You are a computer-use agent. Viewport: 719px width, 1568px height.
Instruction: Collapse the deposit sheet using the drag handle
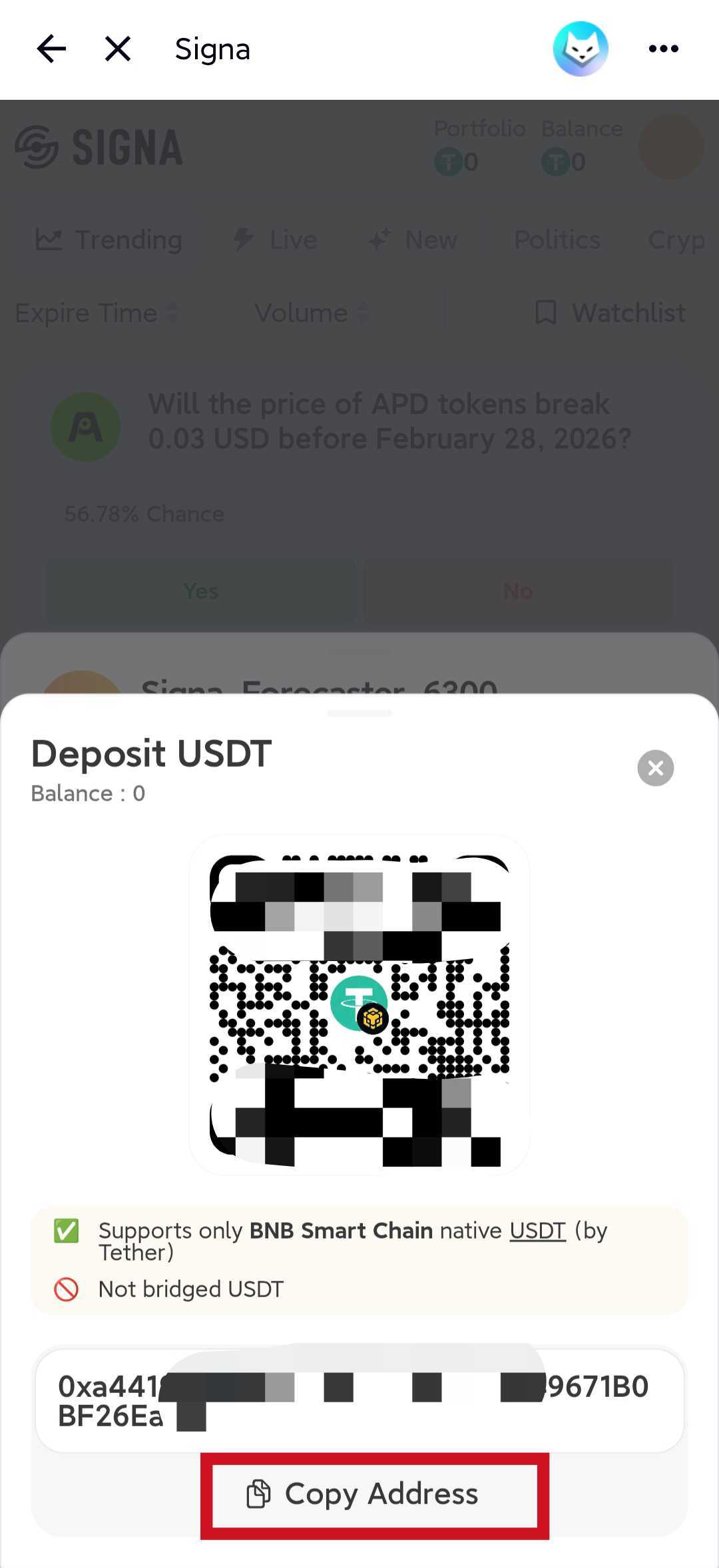359,713
